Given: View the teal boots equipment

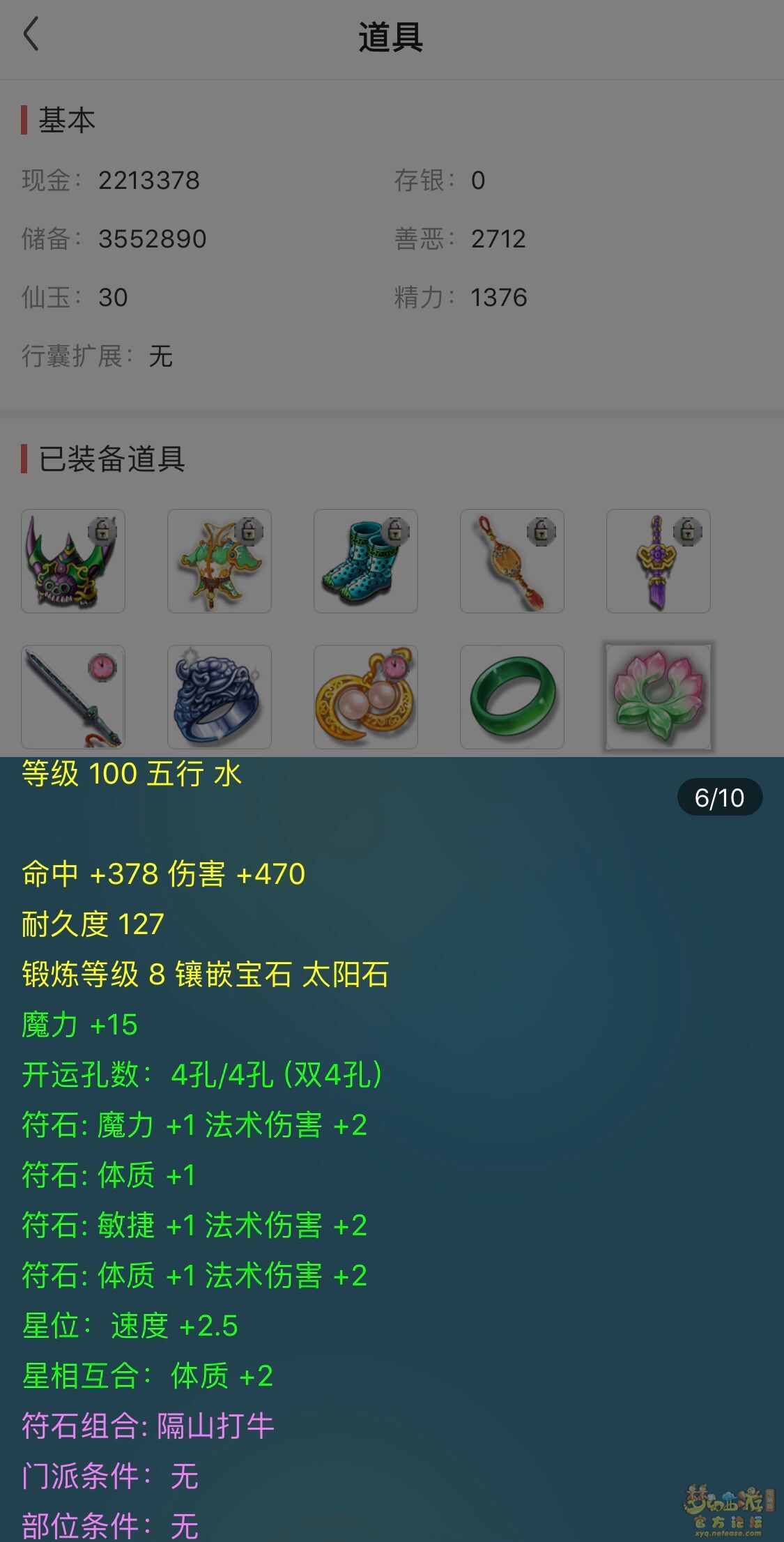Looking at the screenshot, I should coord(366,561).
